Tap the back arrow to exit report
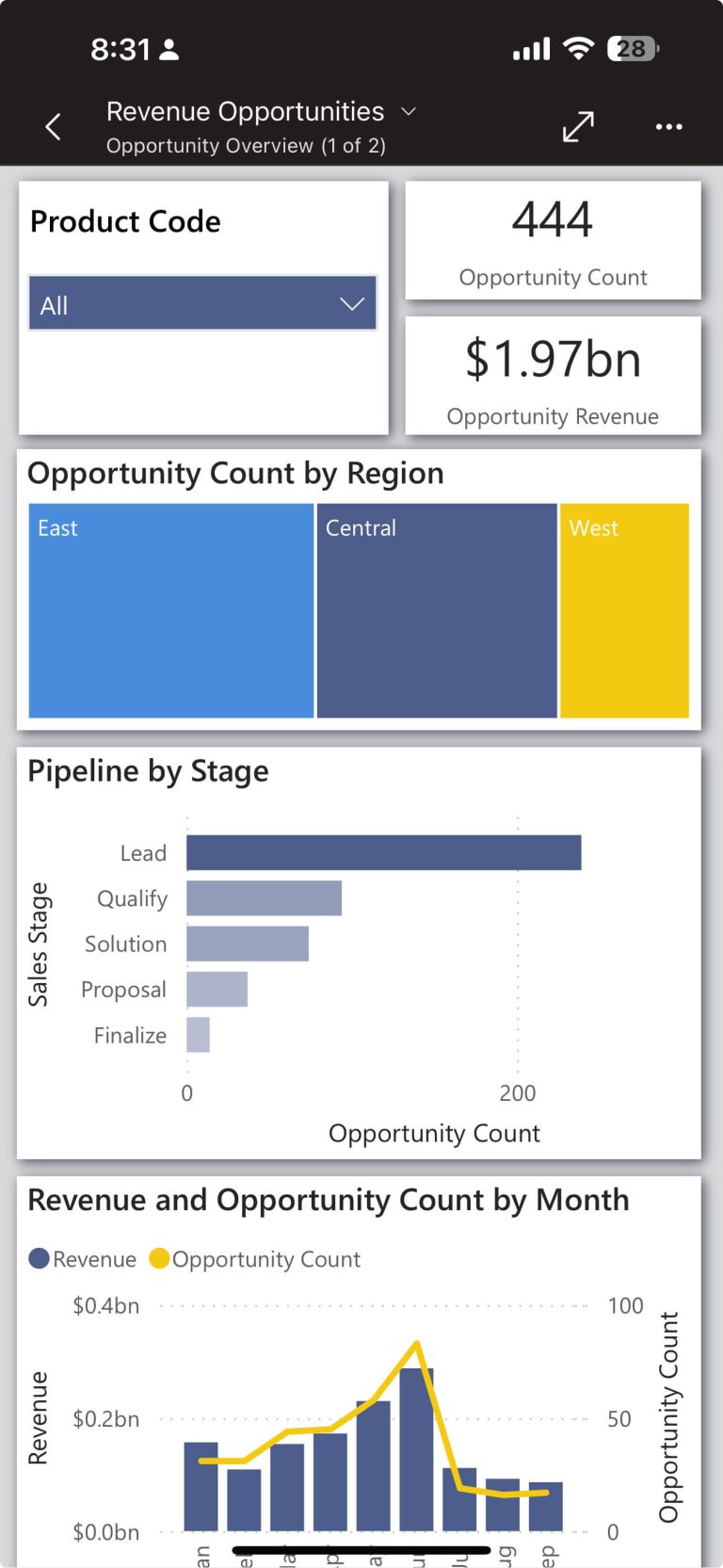Screen dimensions: 723x1568 tap(53, 126)
